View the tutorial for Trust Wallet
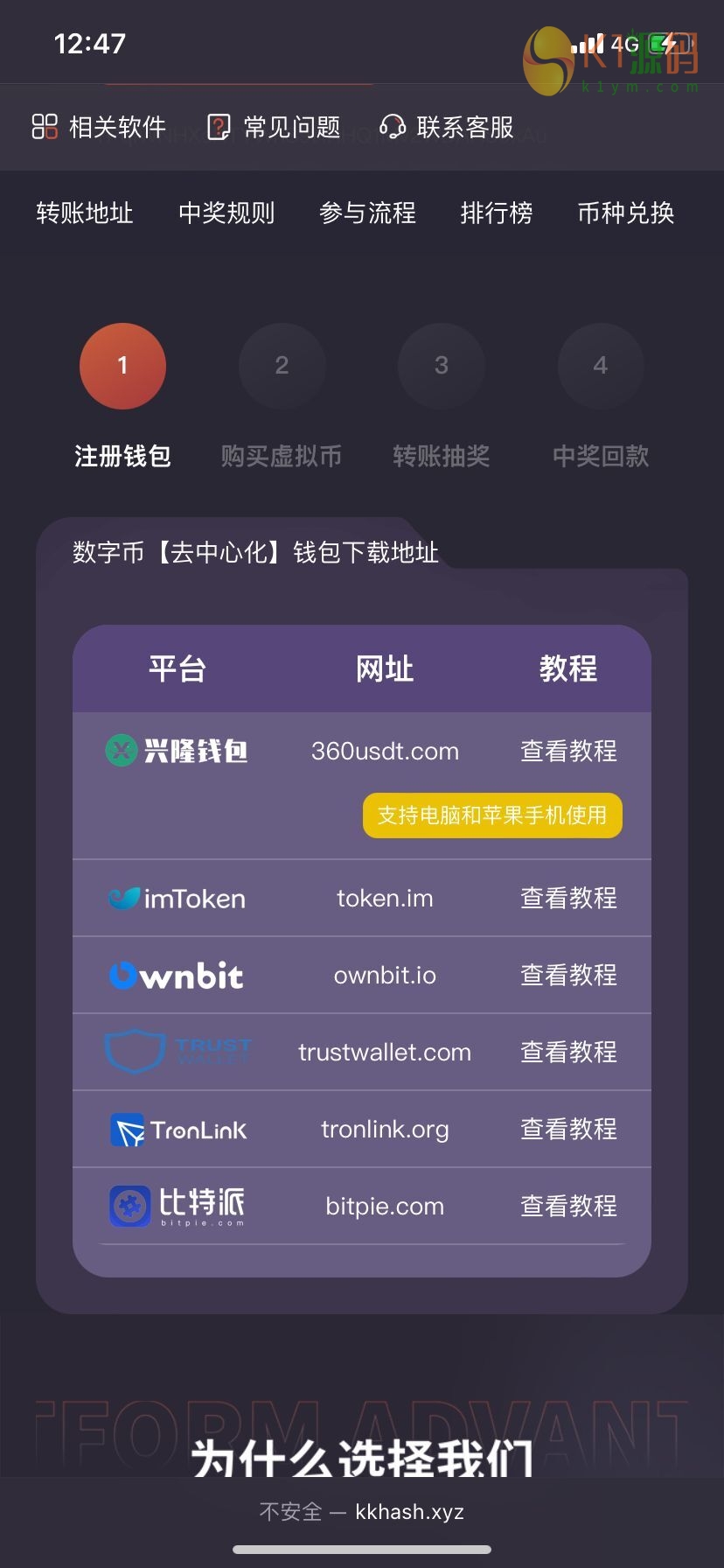The height and width of the screenshot is (1568, 724). tap(568, 1052)
